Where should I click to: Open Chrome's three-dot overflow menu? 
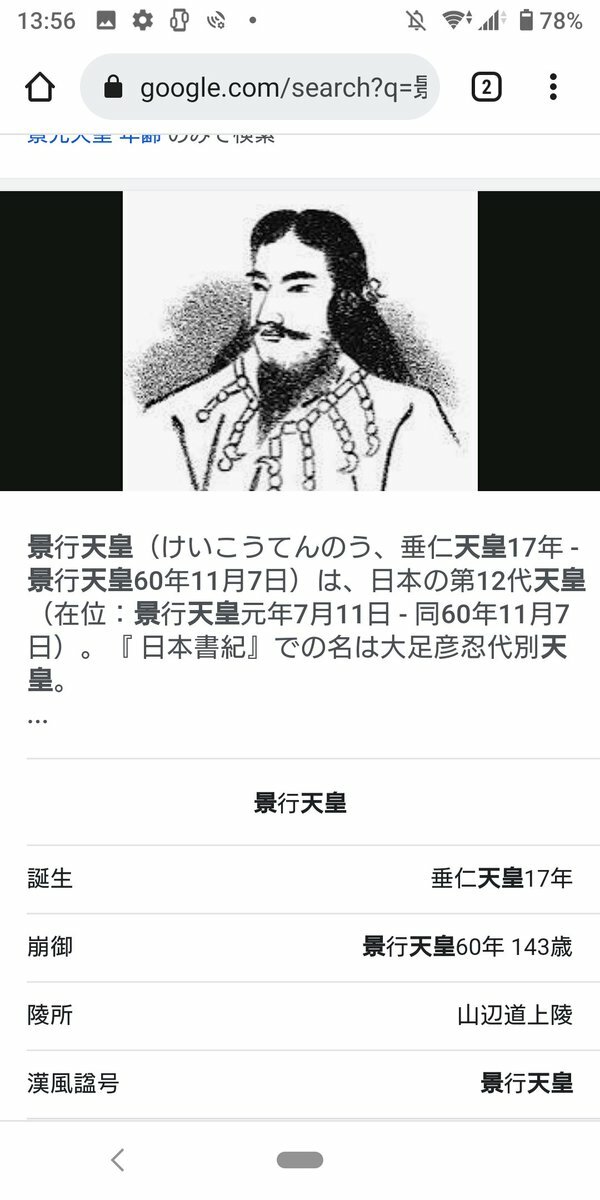click(x=553, y=88)
